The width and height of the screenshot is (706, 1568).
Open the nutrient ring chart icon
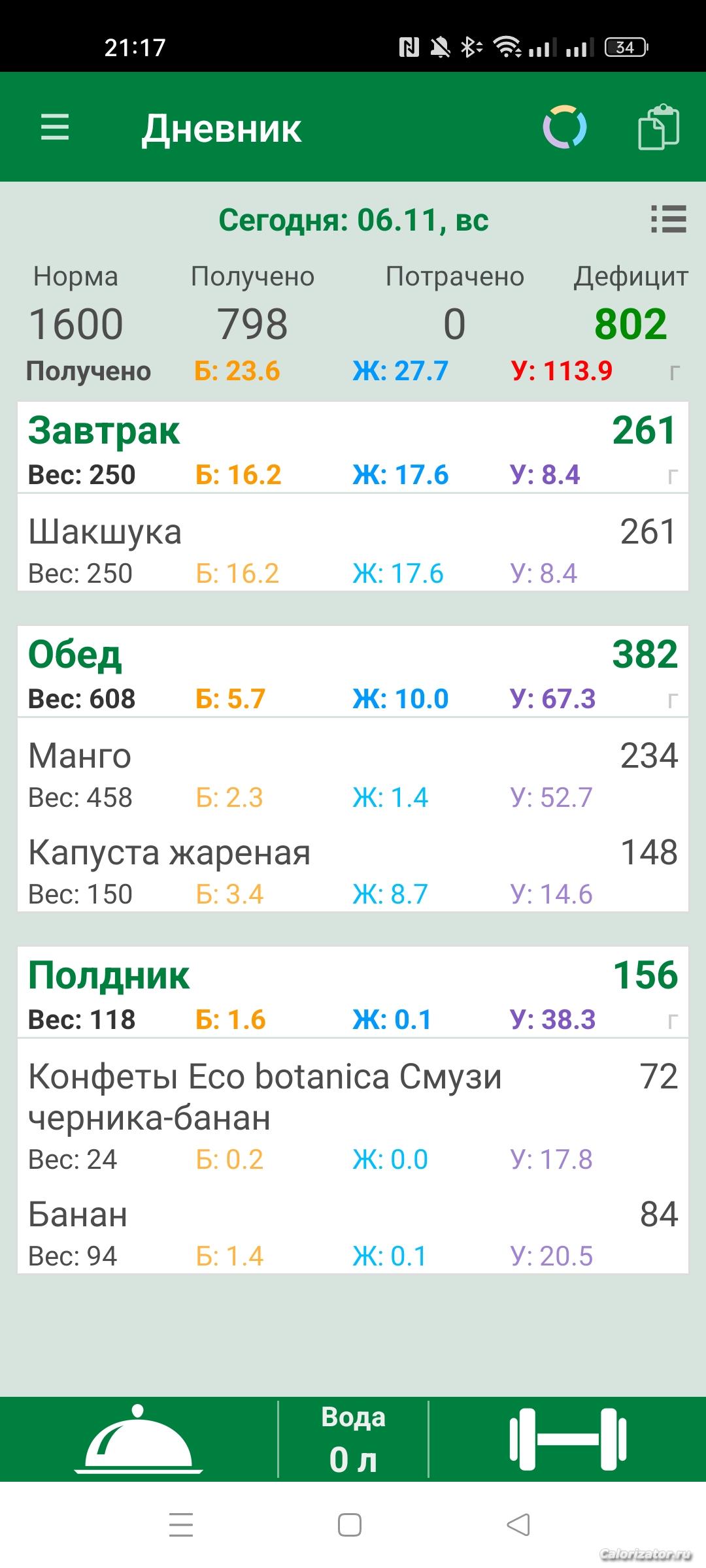(x=565, y=127)
